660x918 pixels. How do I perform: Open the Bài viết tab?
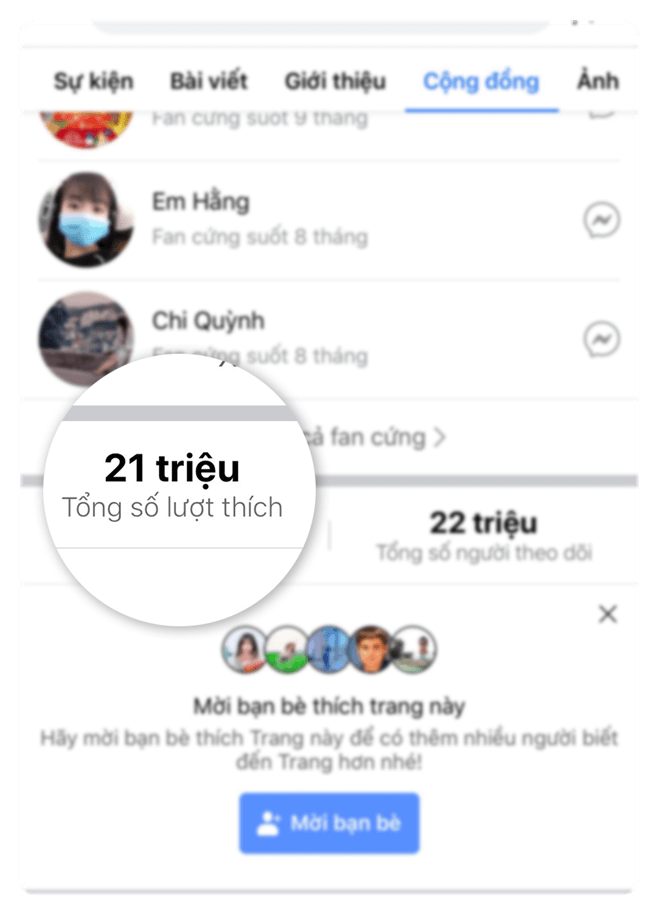(208, 82)
